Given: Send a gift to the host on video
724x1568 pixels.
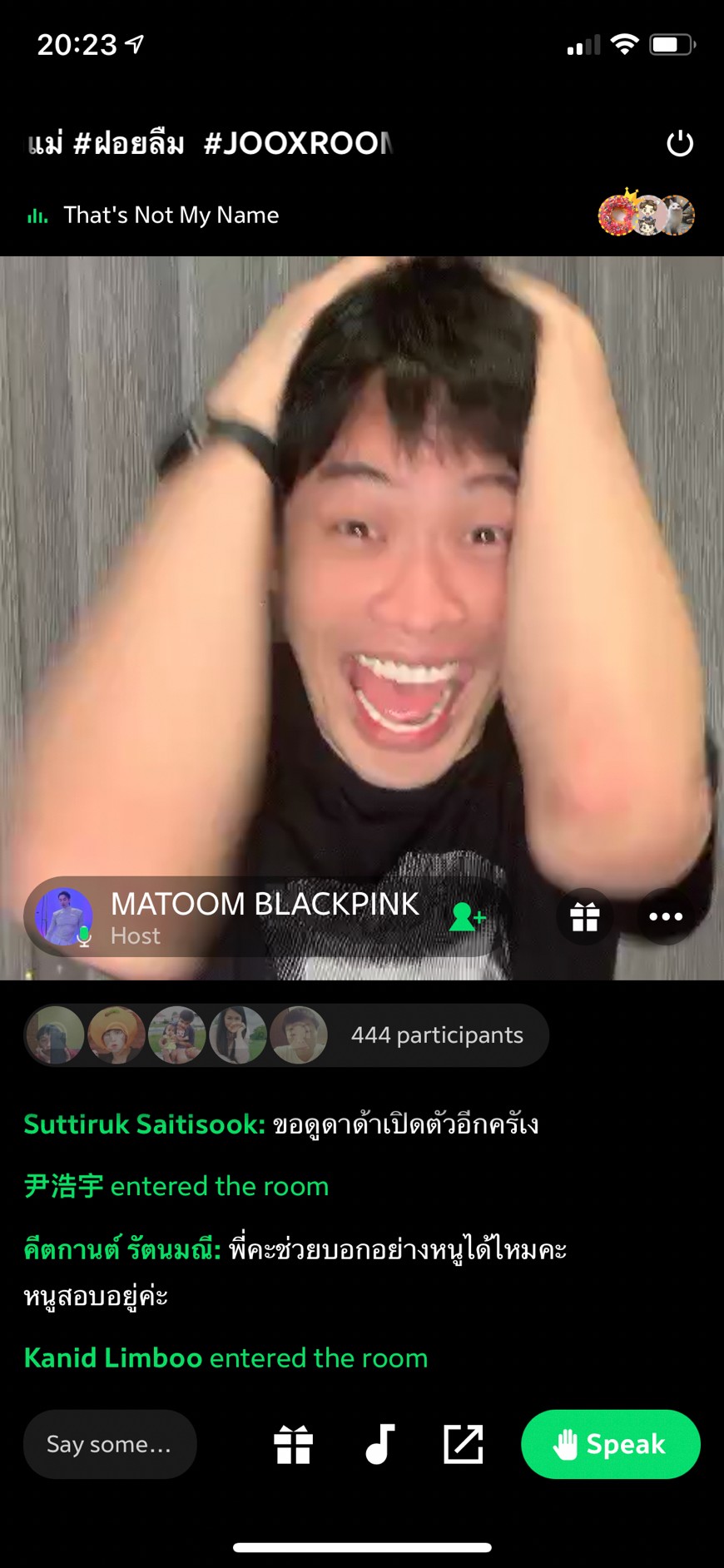Looking at the screenshot, I should pos(585,916).
